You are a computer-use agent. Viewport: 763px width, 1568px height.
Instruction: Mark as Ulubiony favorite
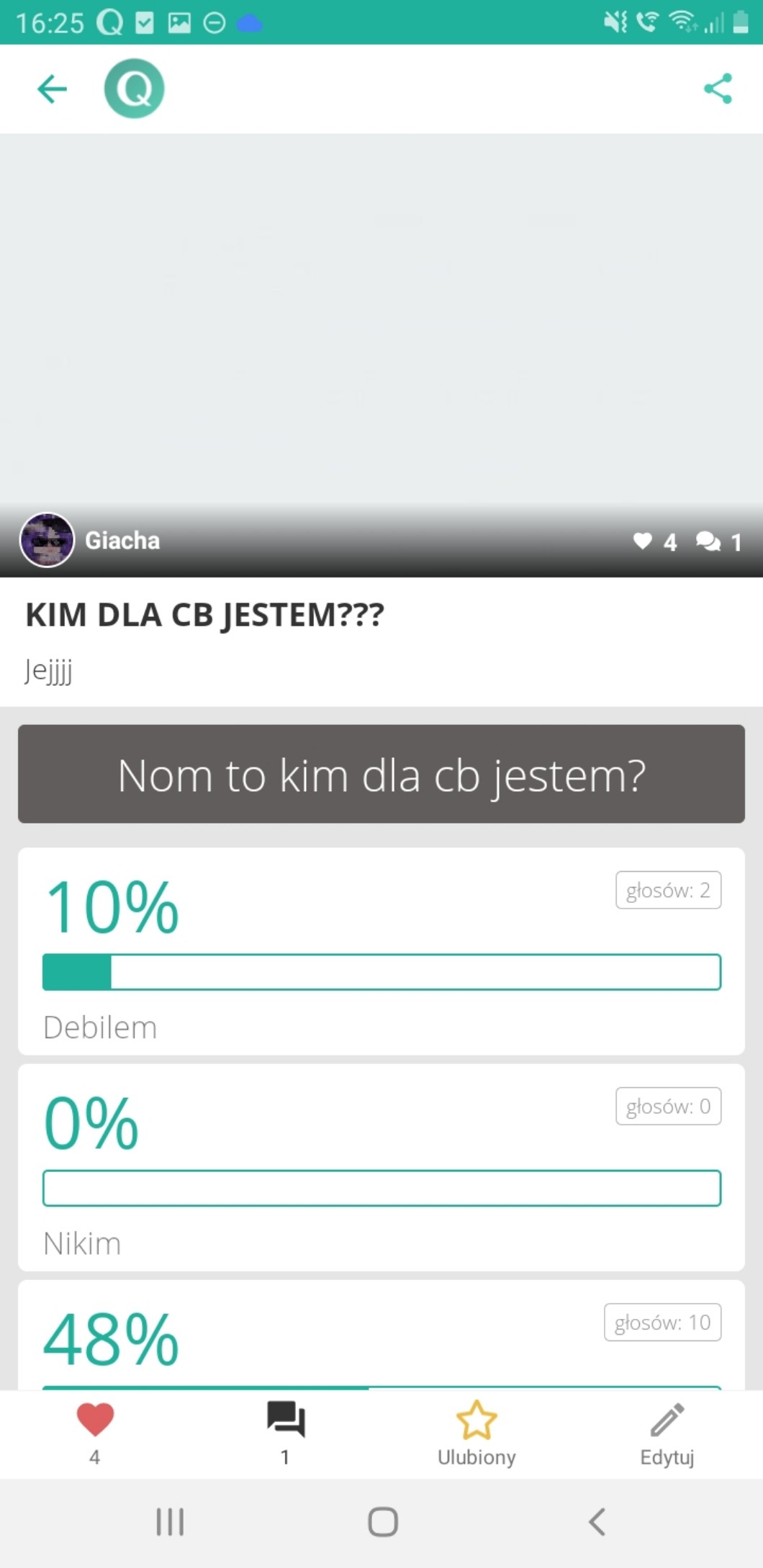tap(477, 1431)
